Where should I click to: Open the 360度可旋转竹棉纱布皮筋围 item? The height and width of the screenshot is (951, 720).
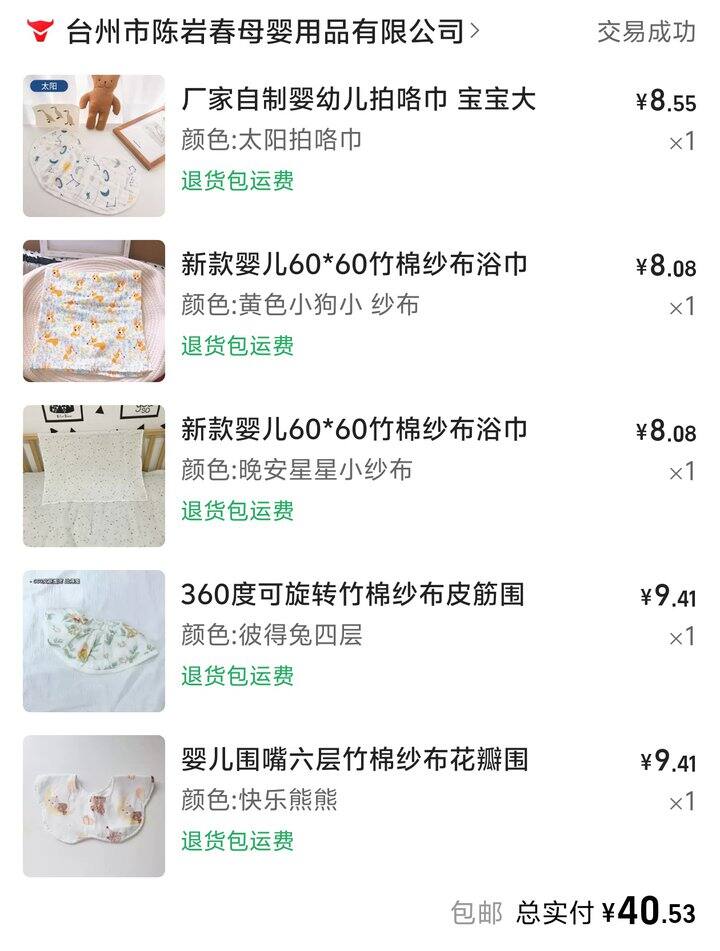(x=352, y=595)
